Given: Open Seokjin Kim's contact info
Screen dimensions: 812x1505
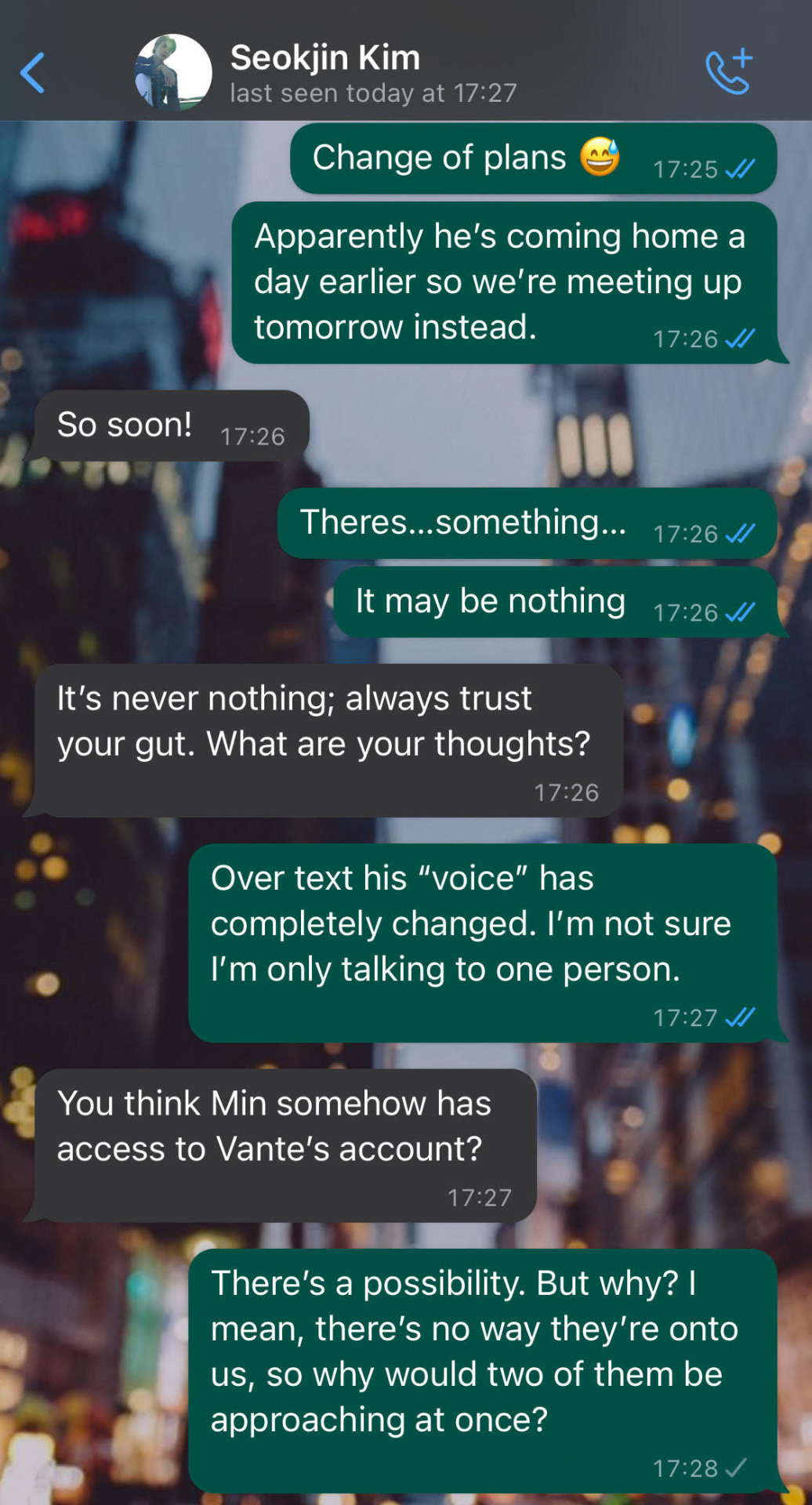Looking at the screenshot, I should 325,59.
